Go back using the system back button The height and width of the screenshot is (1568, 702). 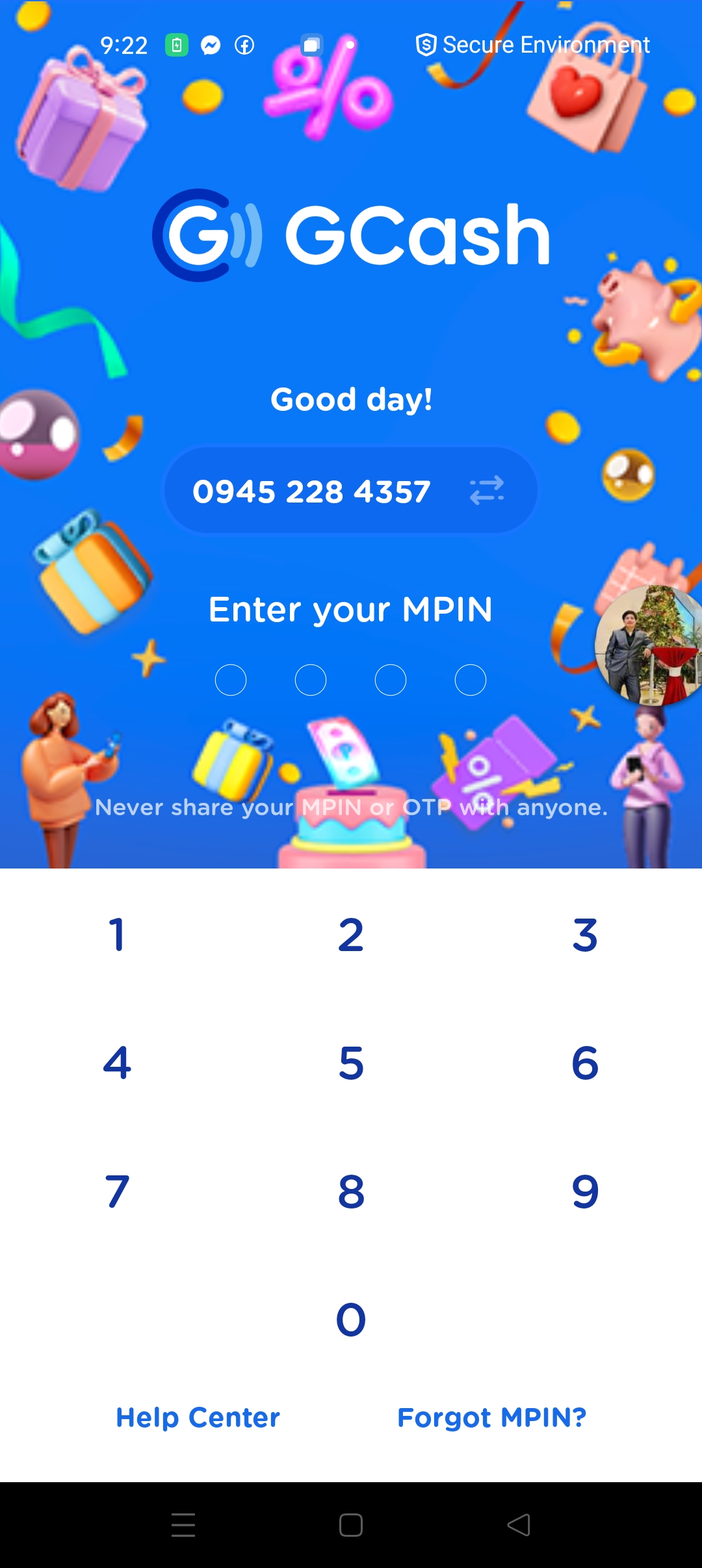(519, 1525)
